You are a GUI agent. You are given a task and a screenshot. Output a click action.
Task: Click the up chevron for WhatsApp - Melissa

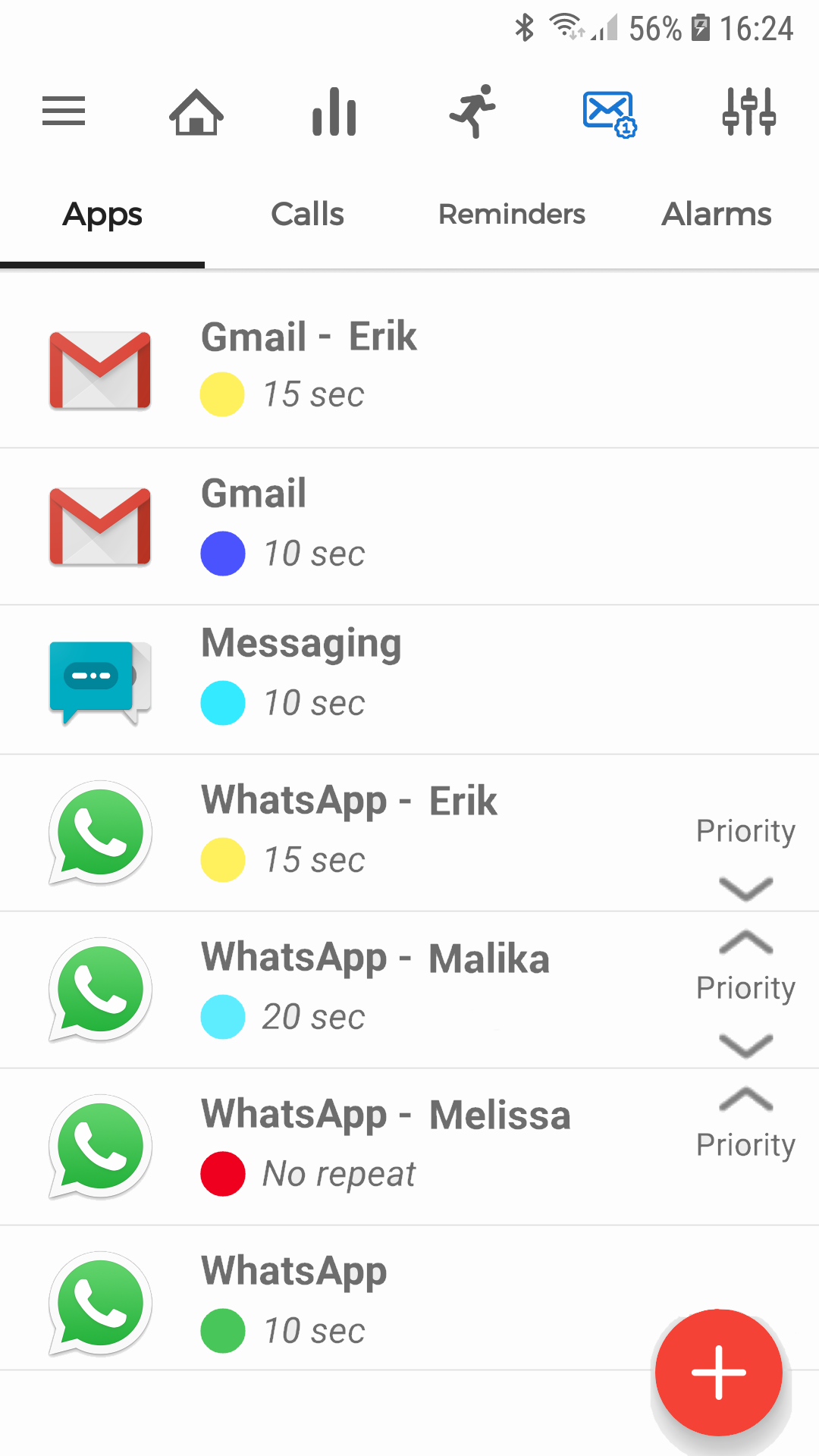[x=745, y=1100]
